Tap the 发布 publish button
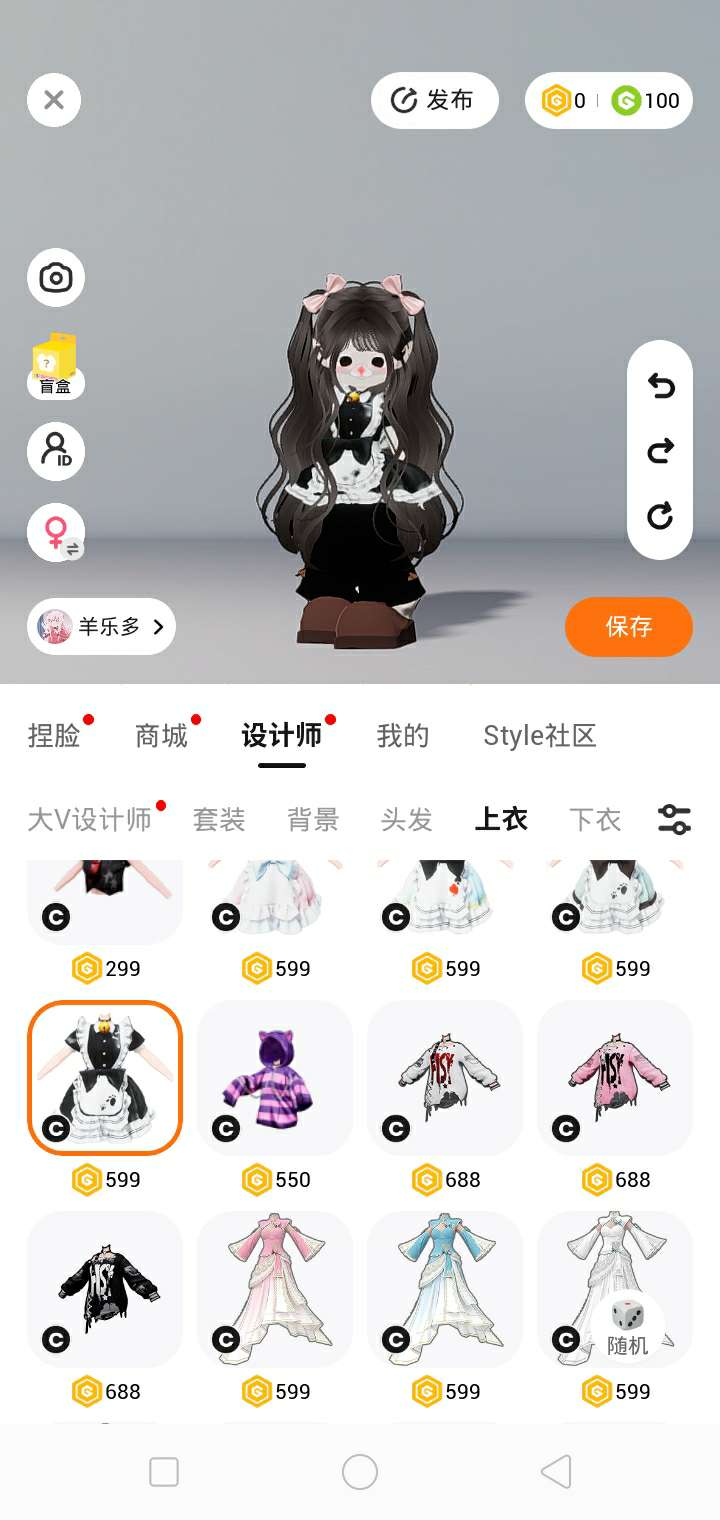The width and height of the screenshot is (720, 1520). tap(434, 100)
